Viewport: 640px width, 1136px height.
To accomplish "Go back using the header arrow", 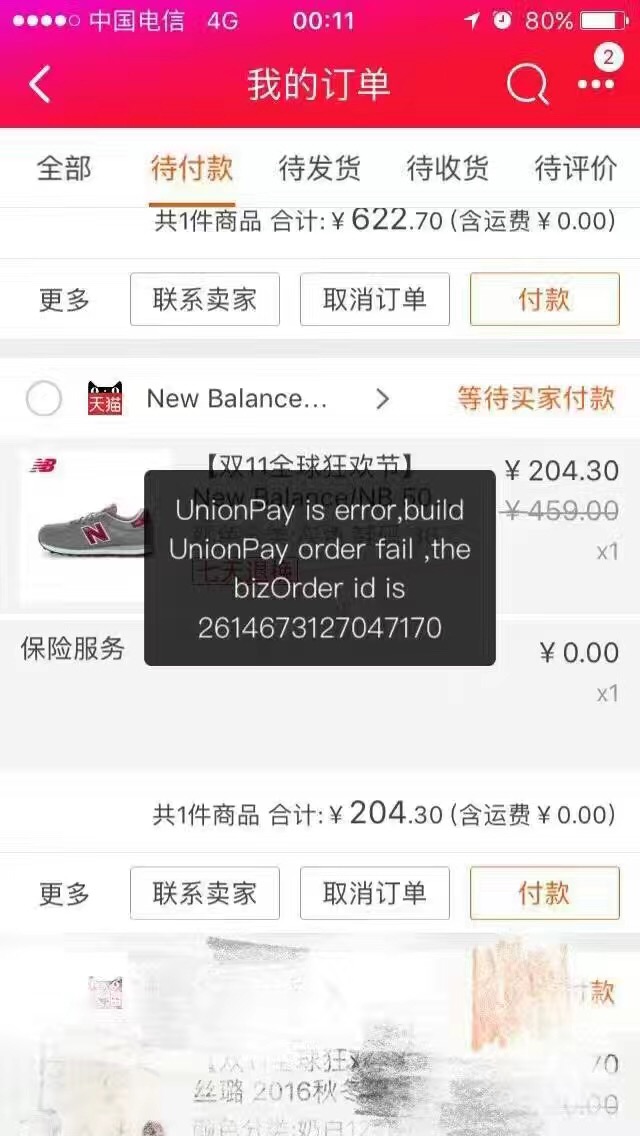I will tap(40, 85).
